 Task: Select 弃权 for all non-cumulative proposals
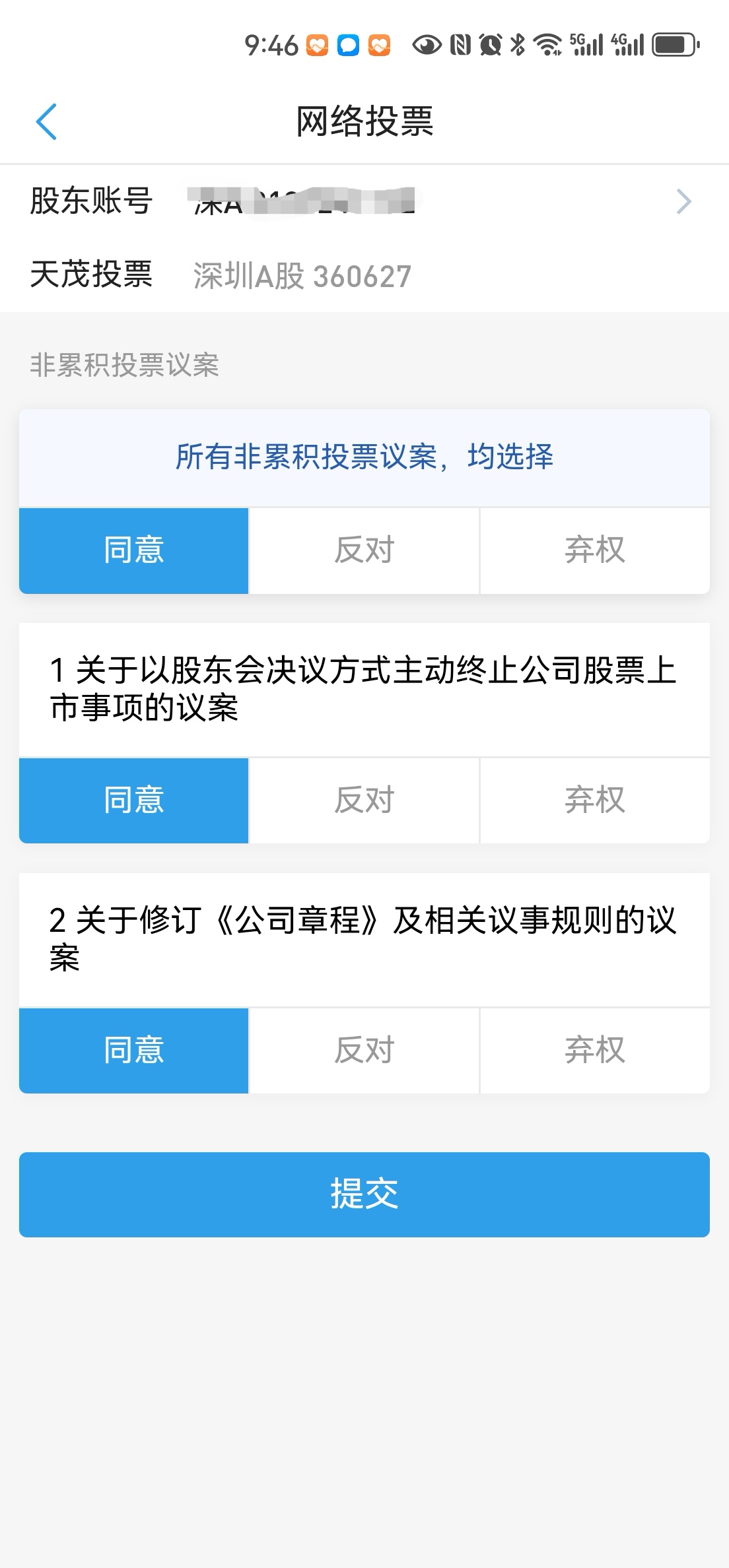[594, 550]
